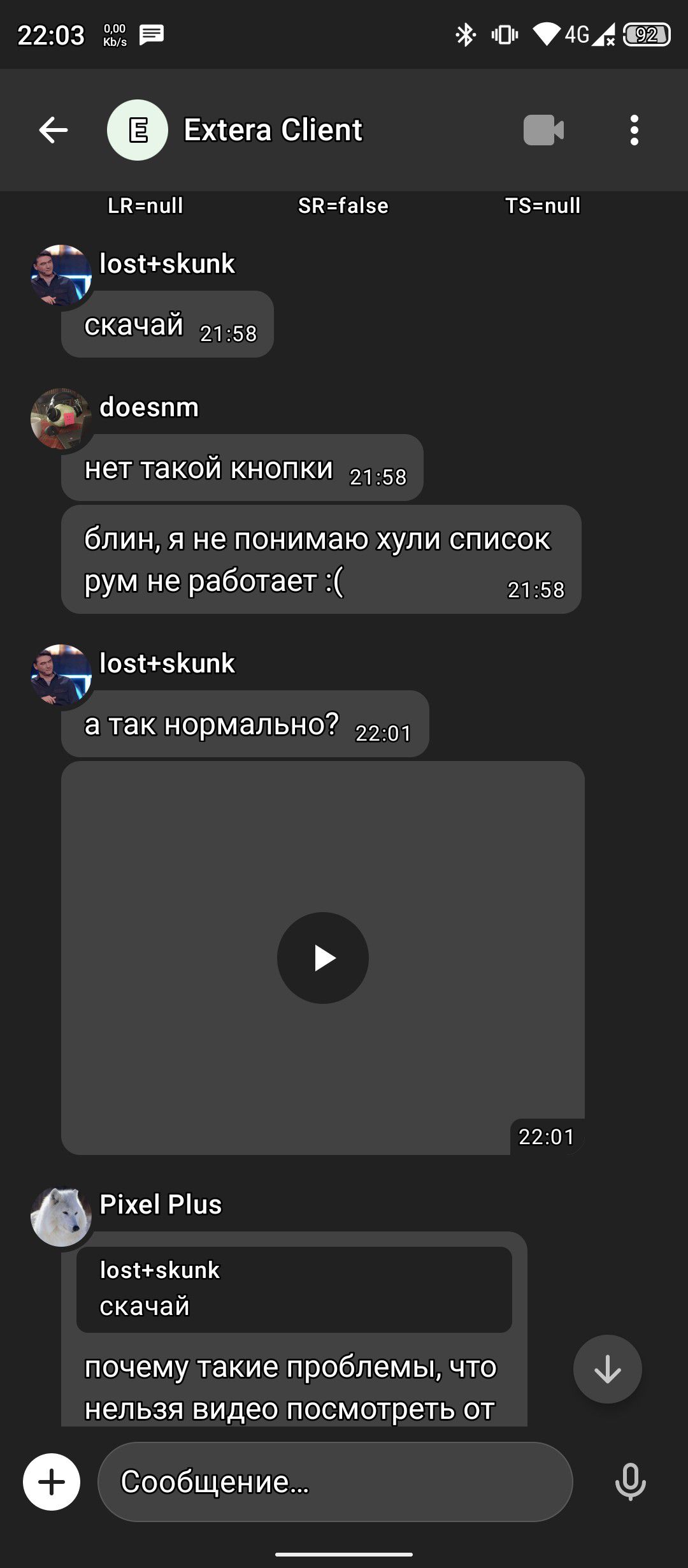Play the video sent by lost+skunk
Screen dimensions: 688x1568
(323, 958)
